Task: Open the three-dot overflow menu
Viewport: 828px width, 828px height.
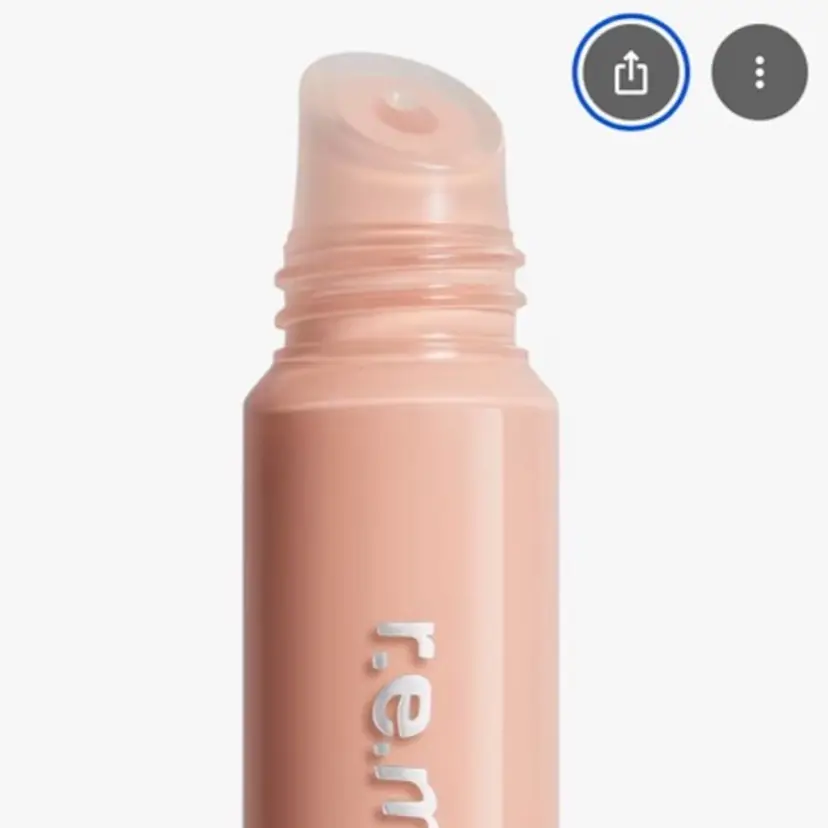Action: click(x=759, y=72)
